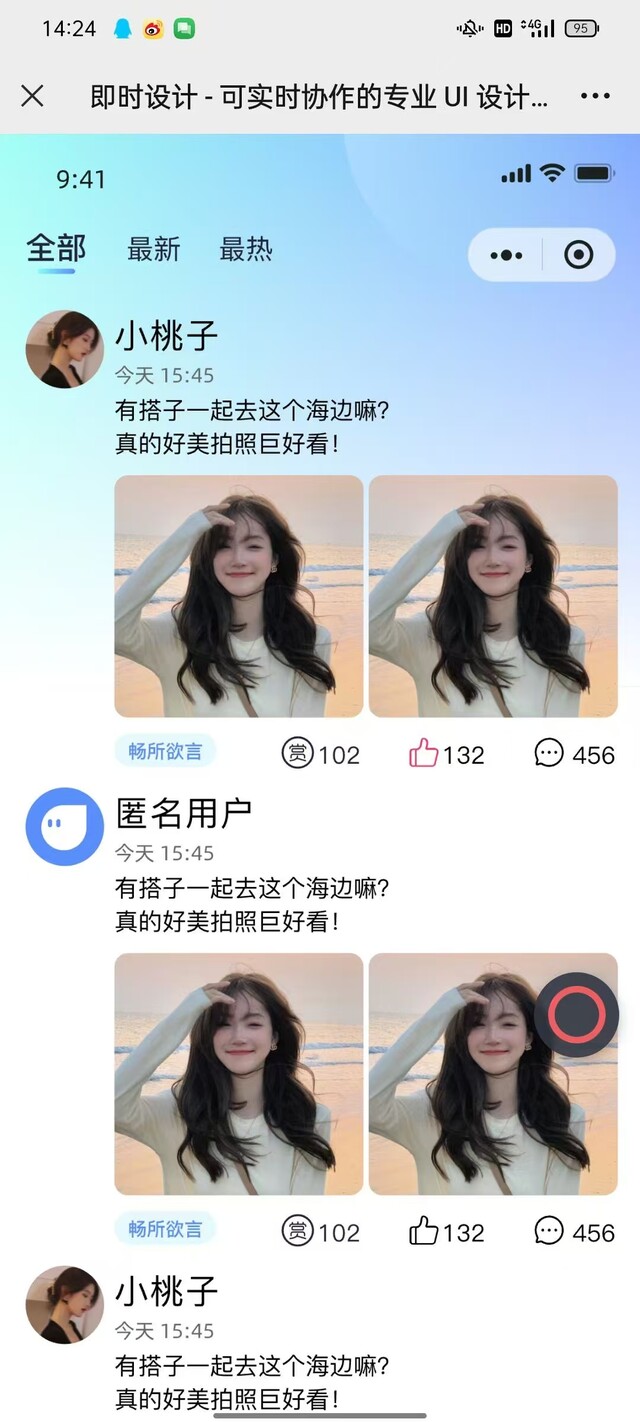Tap the floating red record button
The height and width of the screenshot is (1422, 640).
(577, 1016)
